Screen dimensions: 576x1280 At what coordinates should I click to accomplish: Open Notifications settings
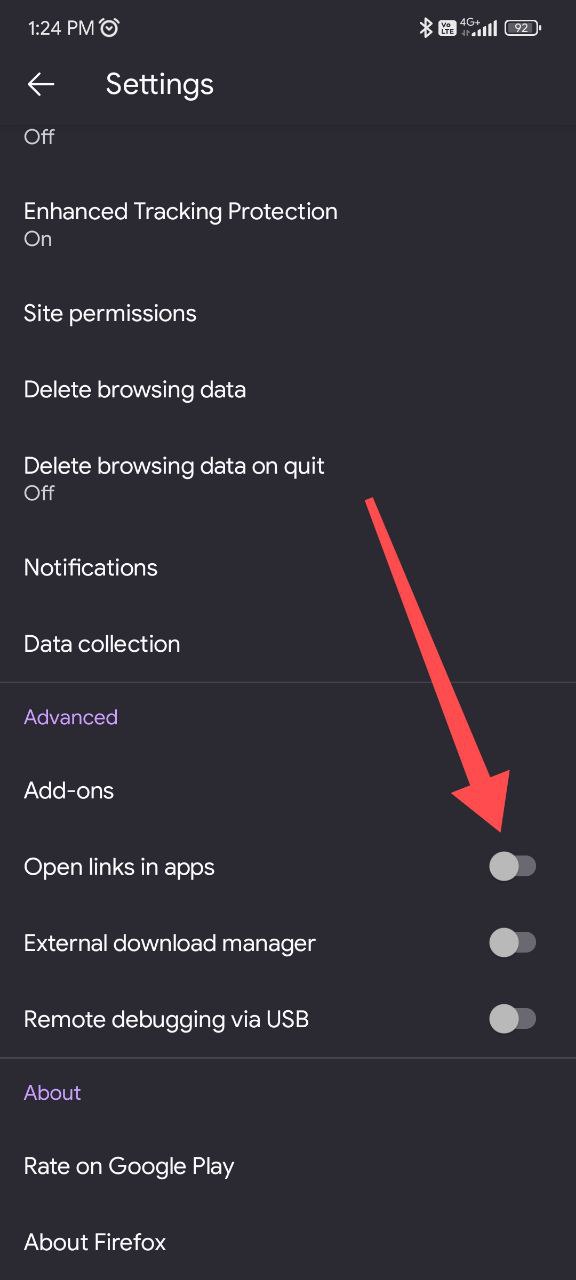coord(288,567)
